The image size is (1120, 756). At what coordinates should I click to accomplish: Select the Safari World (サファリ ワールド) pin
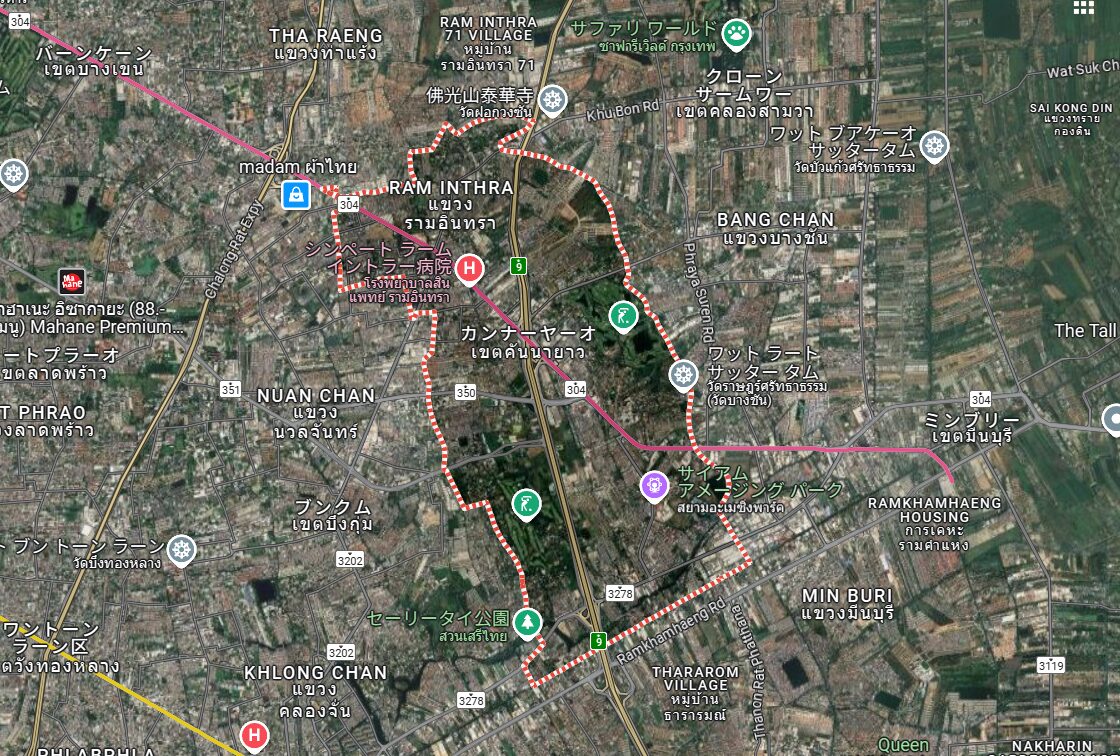738,32
